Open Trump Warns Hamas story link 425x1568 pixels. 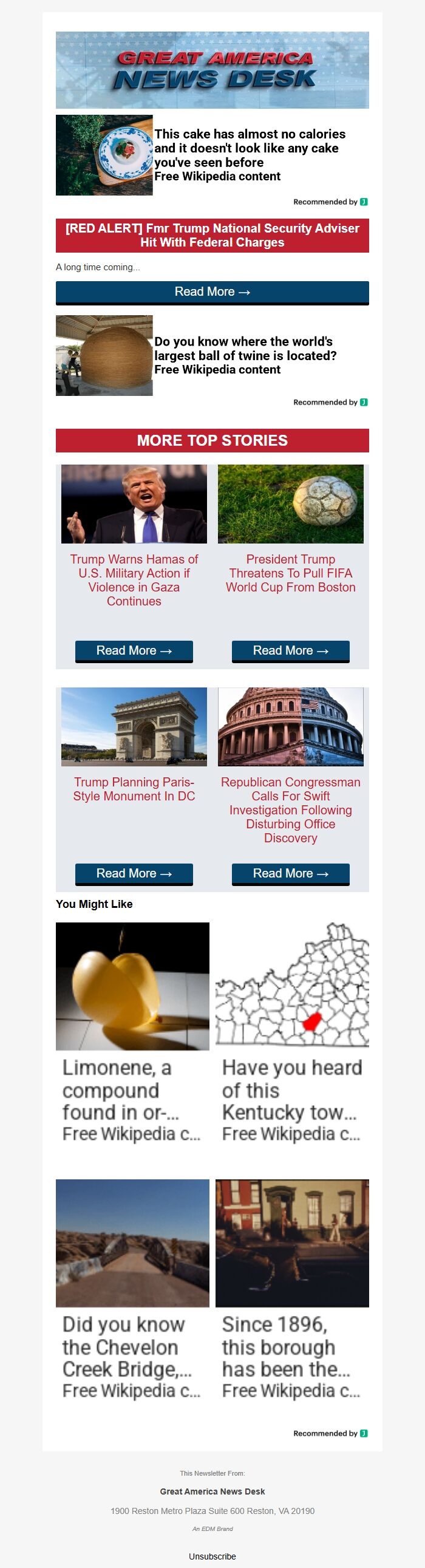point(134,579)
